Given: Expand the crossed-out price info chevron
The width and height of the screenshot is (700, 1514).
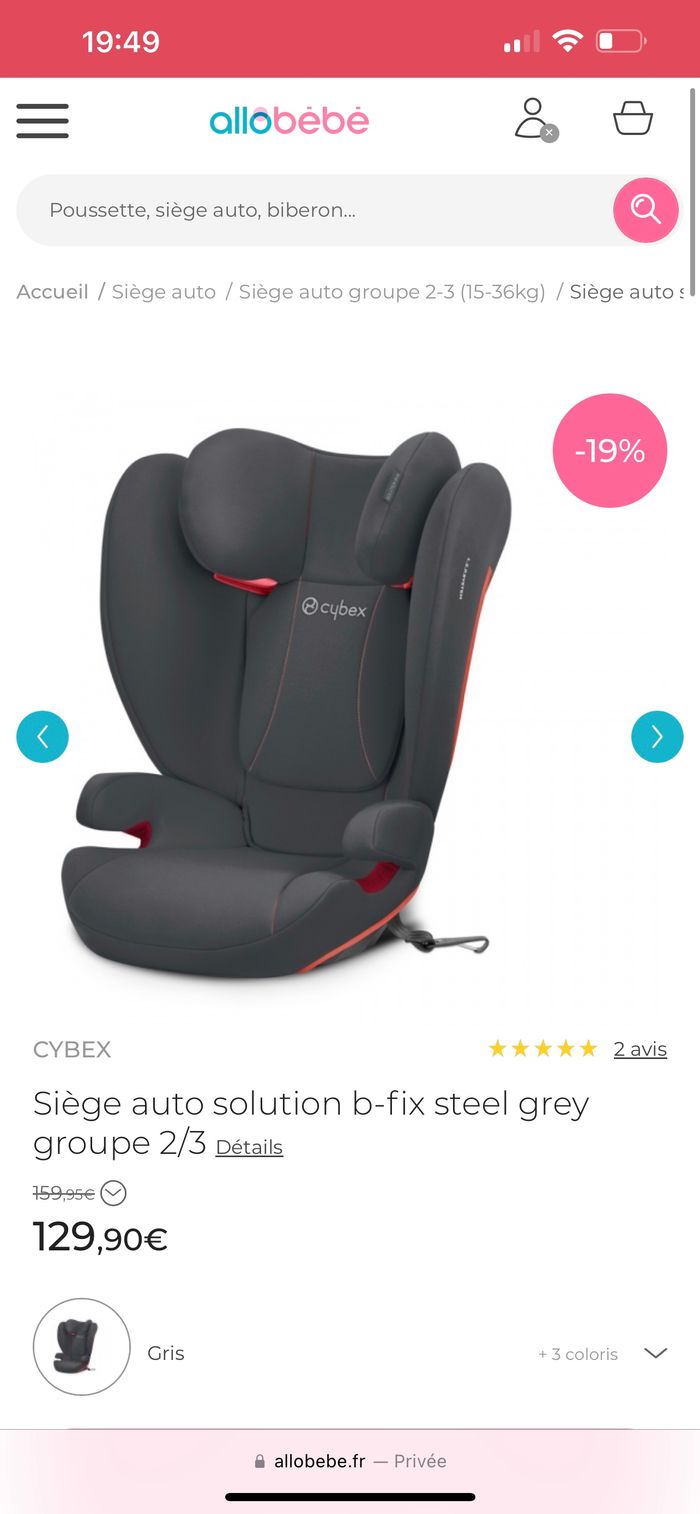Looking at the screenshot, I should (x=114, y=1193).
